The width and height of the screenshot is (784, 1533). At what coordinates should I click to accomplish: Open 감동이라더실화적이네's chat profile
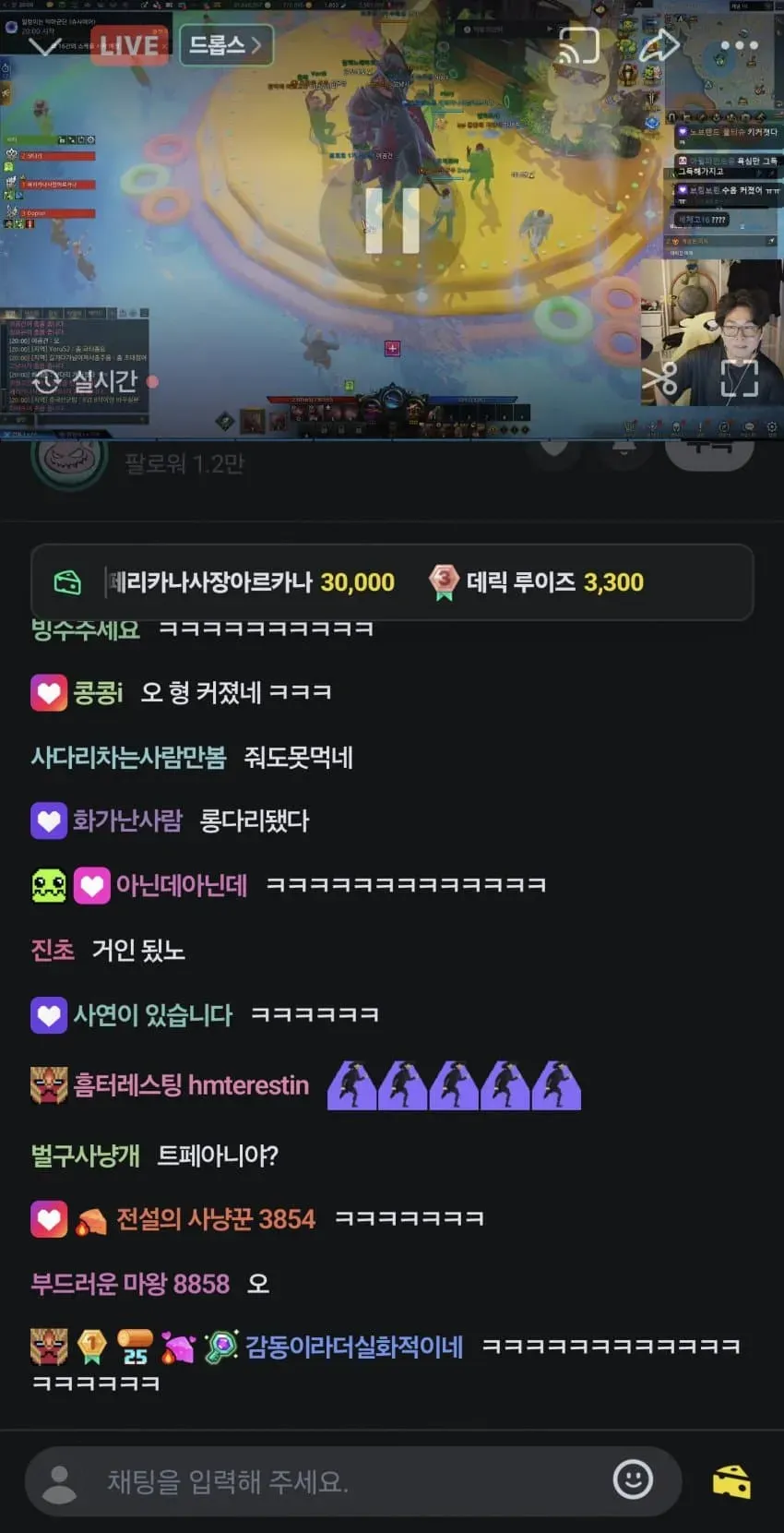click(354, 1347)
